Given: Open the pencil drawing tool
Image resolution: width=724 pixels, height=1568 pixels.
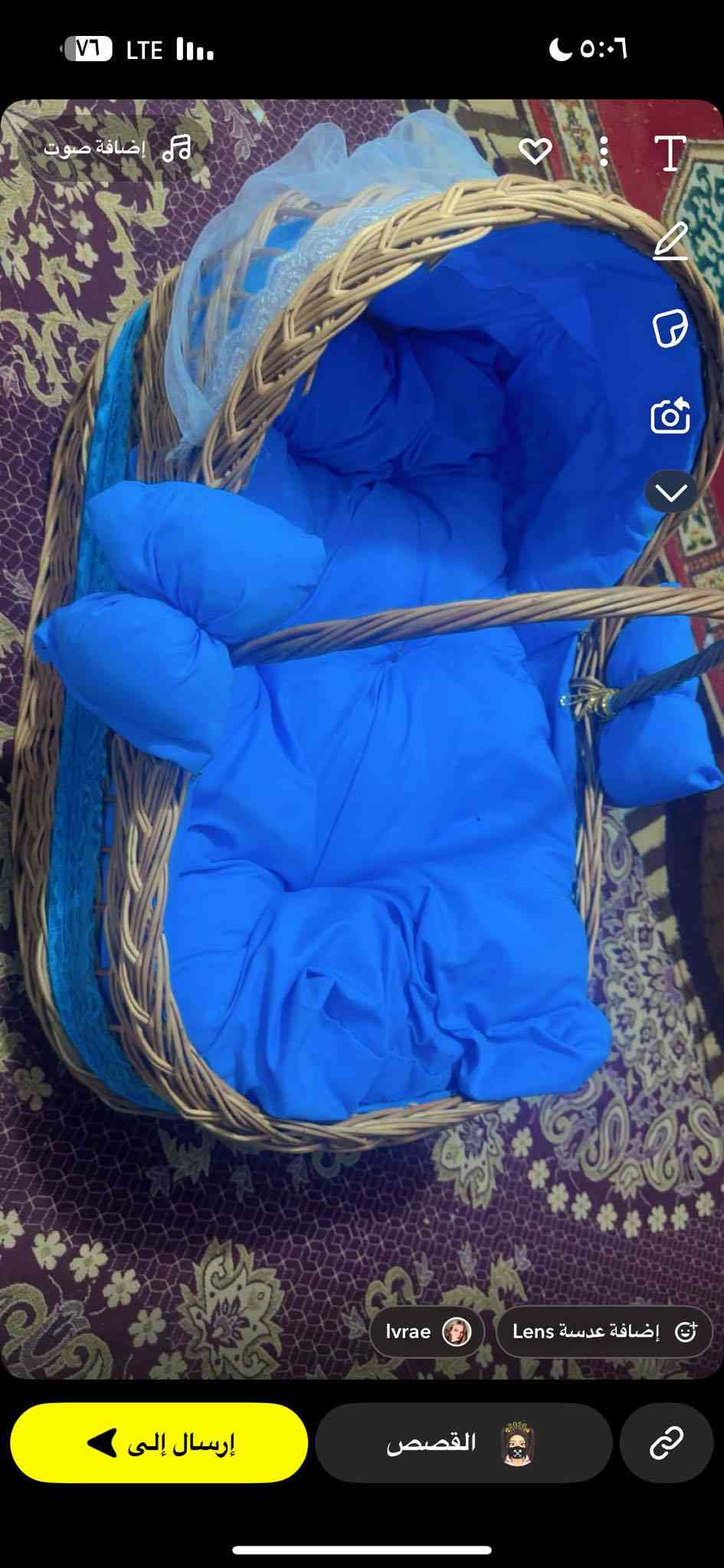Looking at the screenshot, I should (x=670, y=242).
